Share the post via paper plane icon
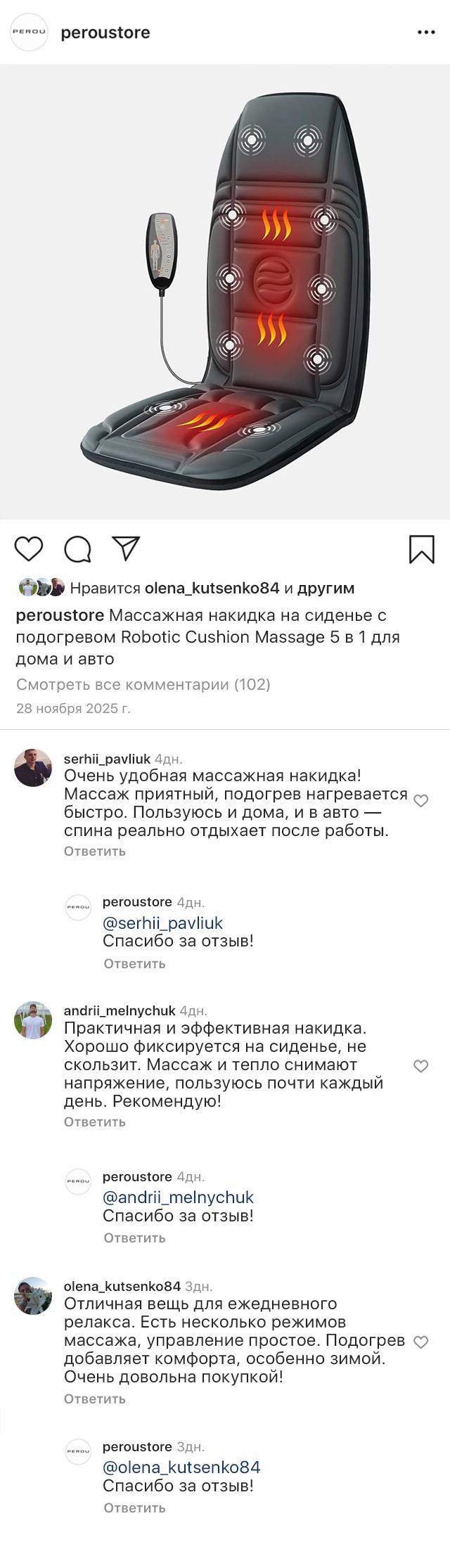The height and width of the screenshot is (1568, 450). 127,548
